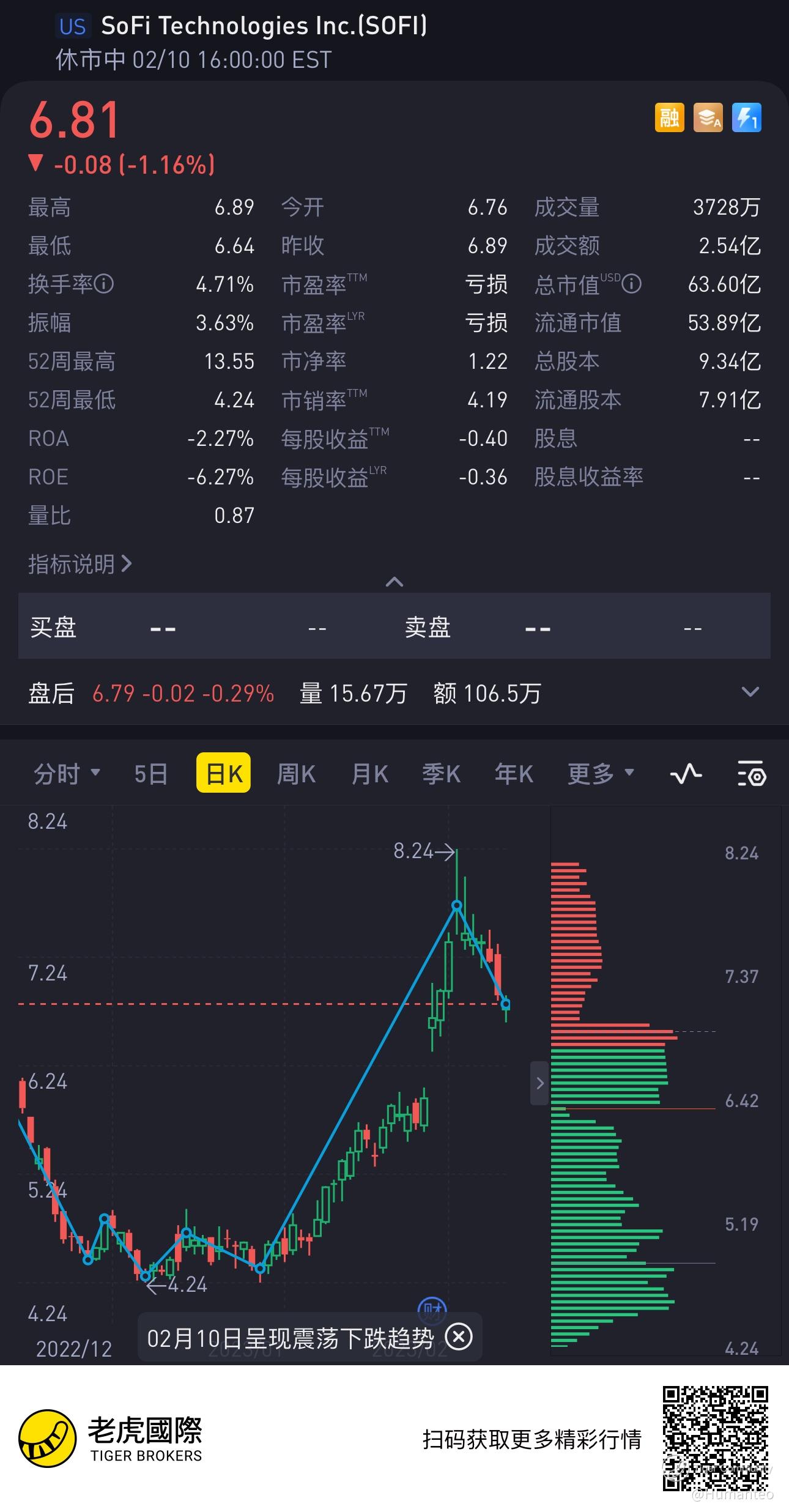This screenshot has height=1512, width=789.
Task: Collapse the price distribution side panel
Action: click(539, 1083)
